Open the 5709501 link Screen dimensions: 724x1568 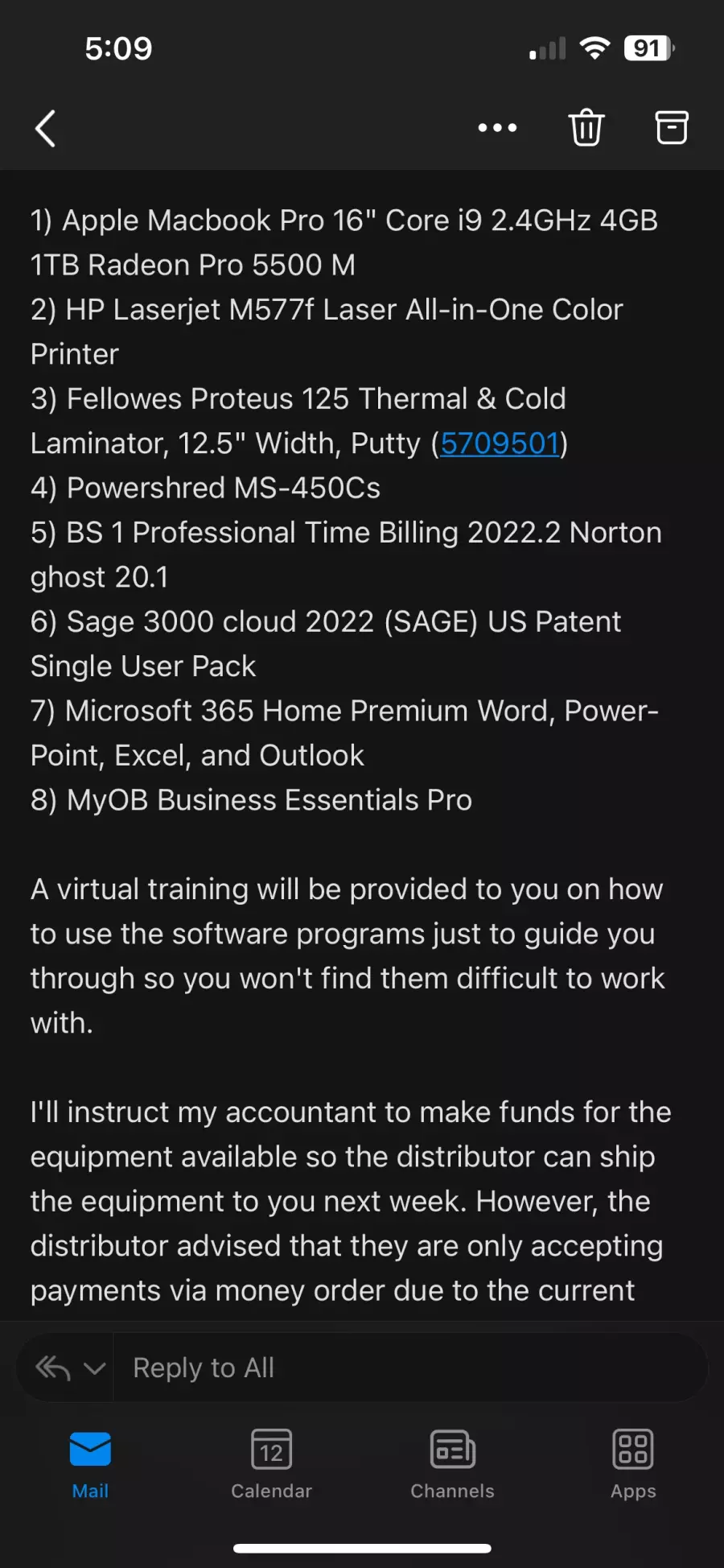click(500, 444)
